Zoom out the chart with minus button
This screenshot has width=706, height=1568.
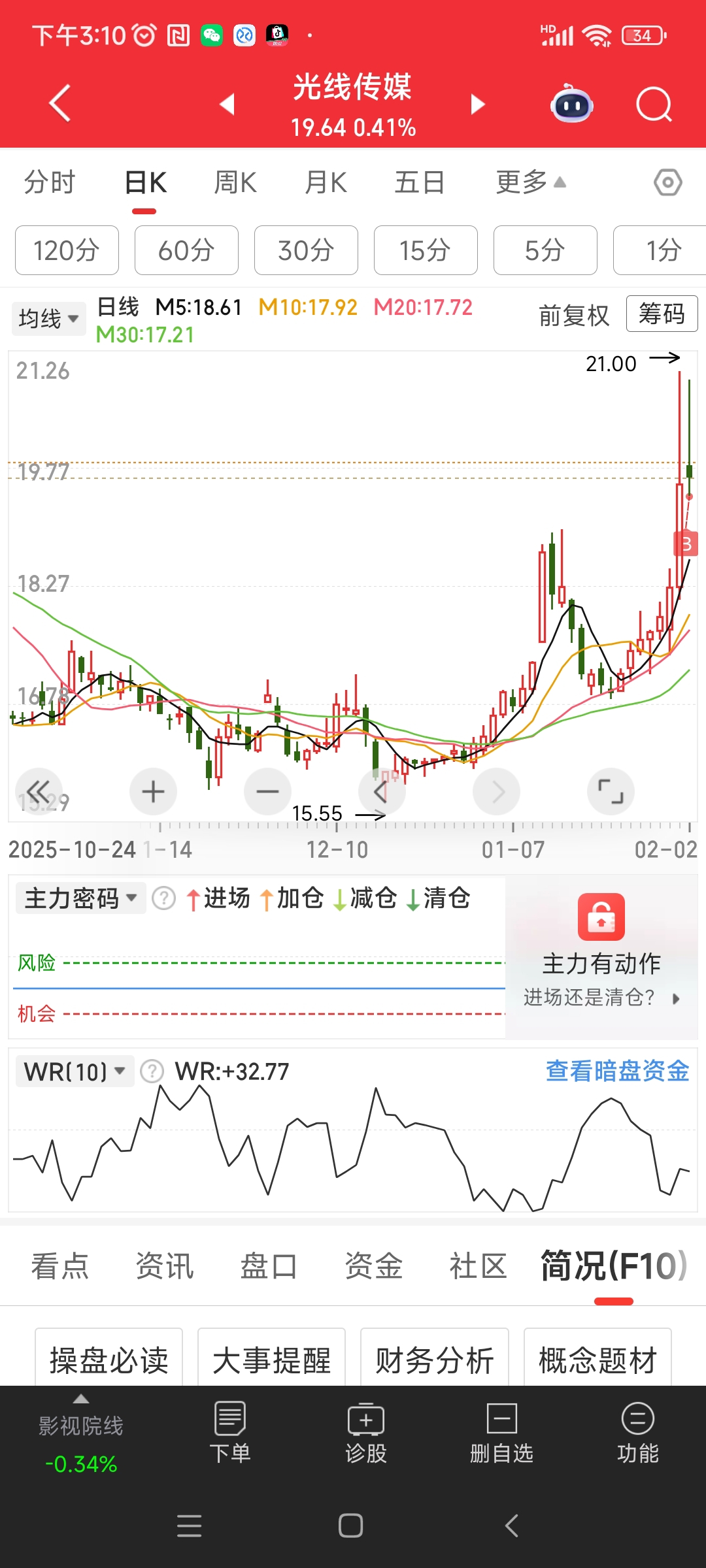click(267, 792)
